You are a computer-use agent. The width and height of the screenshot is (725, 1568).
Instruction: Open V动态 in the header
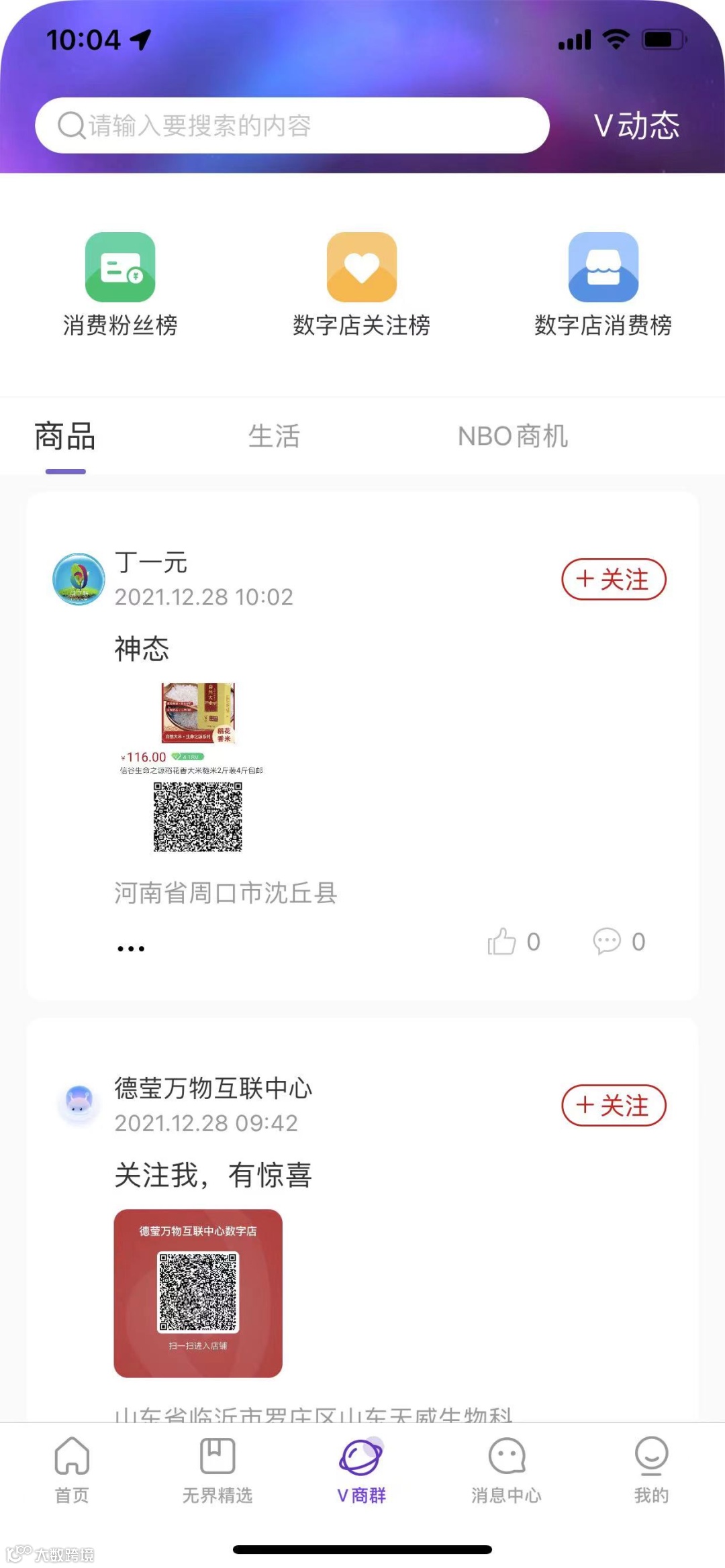(636, 125)
